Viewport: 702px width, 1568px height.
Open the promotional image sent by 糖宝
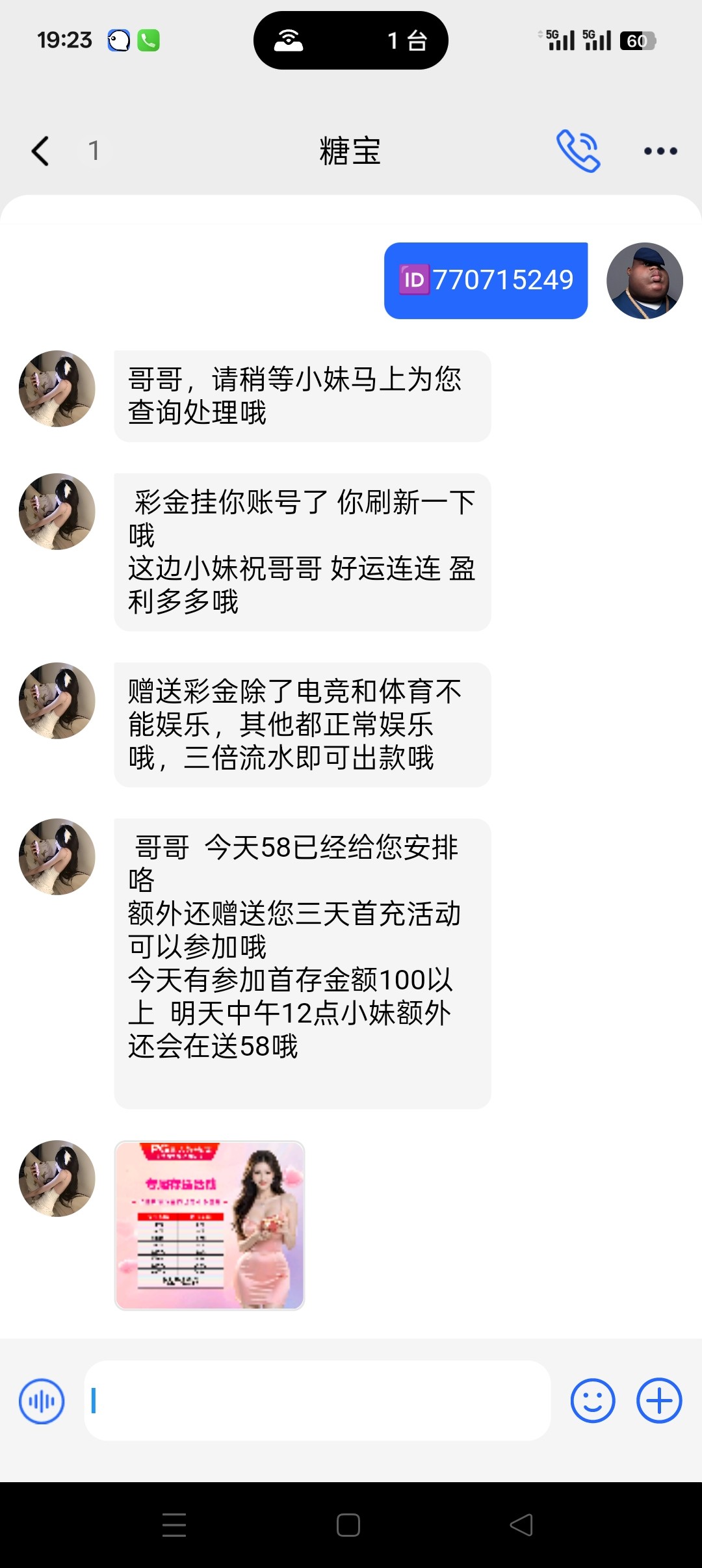[x=209, y=1225]
